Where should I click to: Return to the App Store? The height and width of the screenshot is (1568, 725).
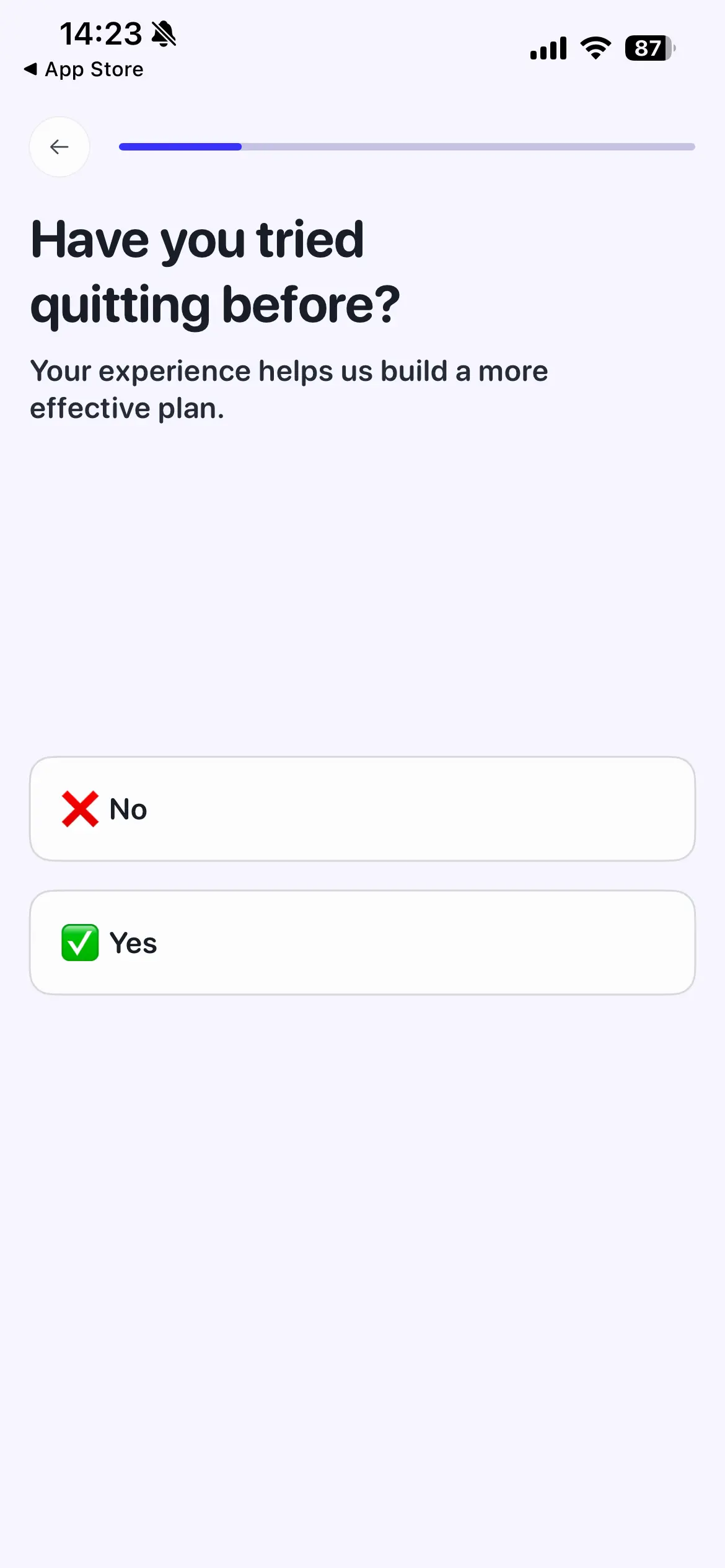(83, 69)
